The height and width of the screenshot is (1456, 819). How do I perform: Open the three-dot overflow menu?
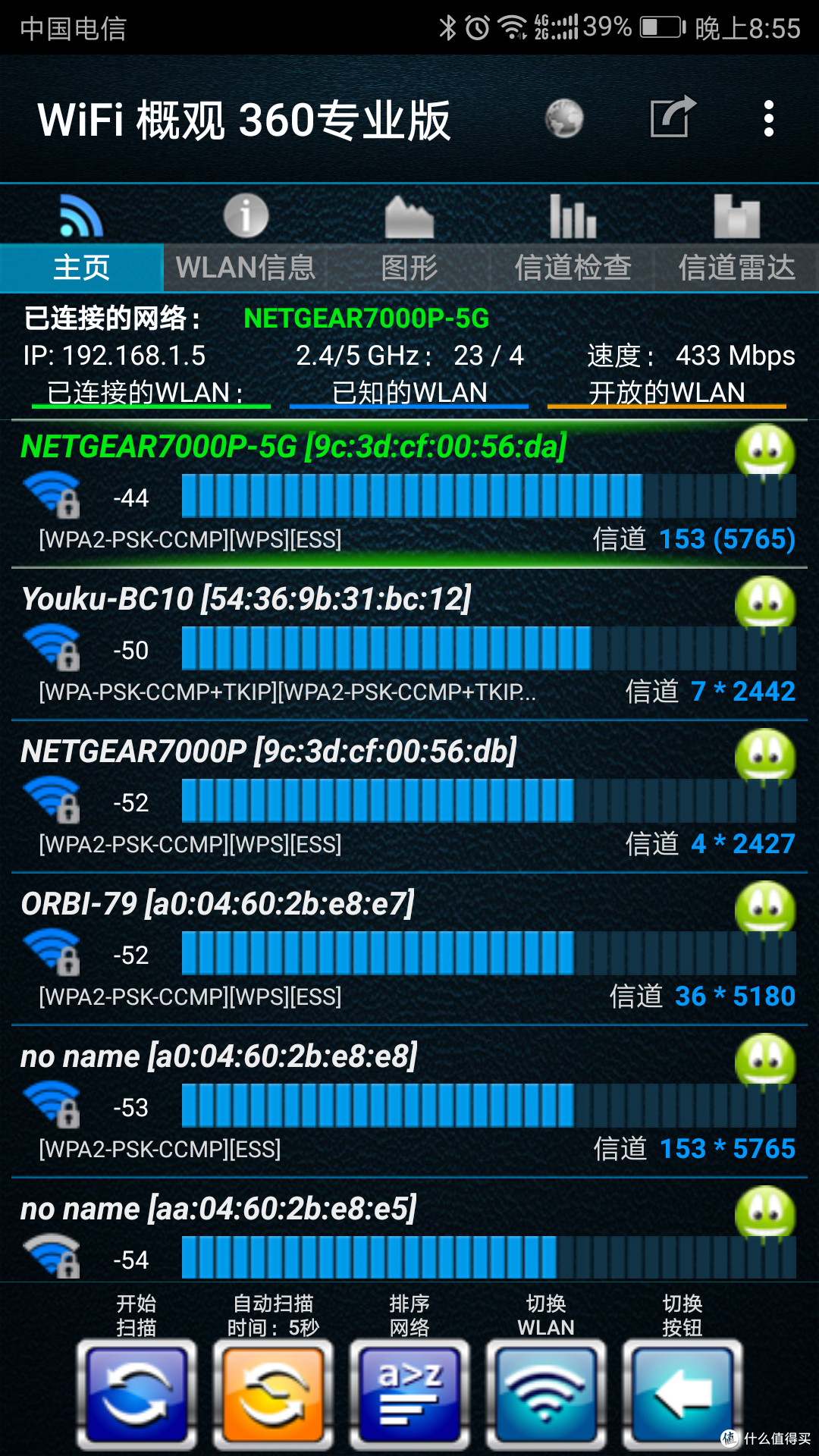pos(769,119)
